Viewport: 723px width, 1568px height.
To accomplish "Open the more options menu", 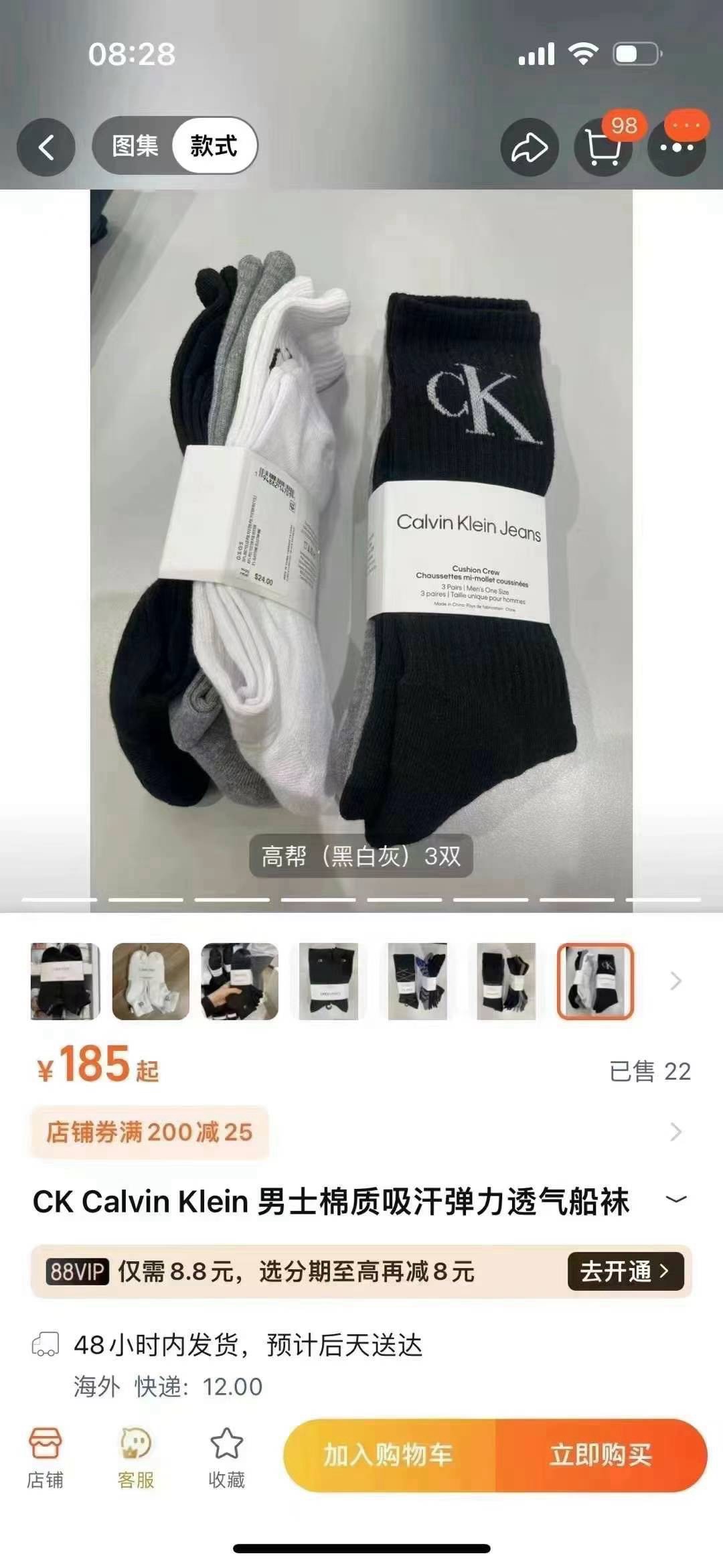I will [x=677, y=147].
